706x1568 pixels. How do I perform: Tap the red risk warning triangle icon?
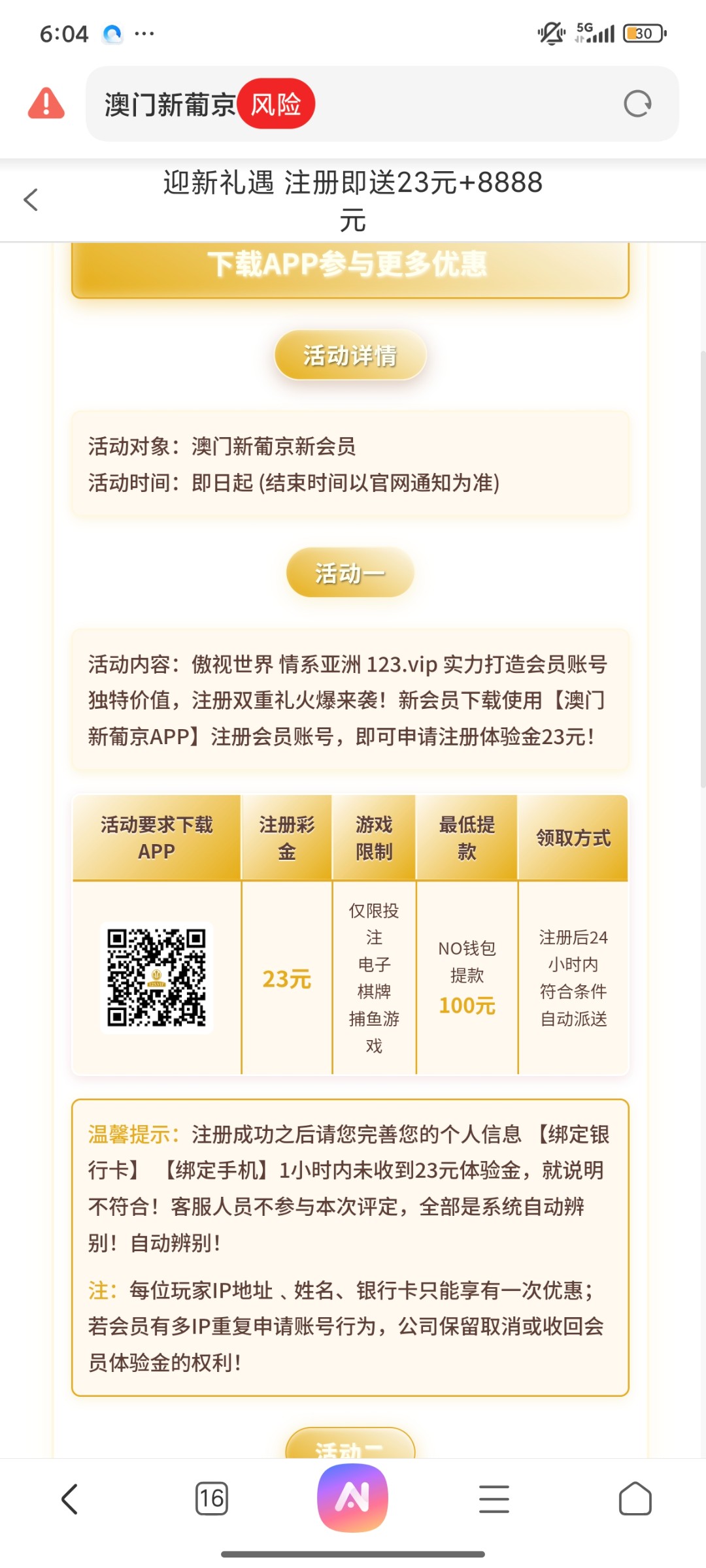pos(46,104)
